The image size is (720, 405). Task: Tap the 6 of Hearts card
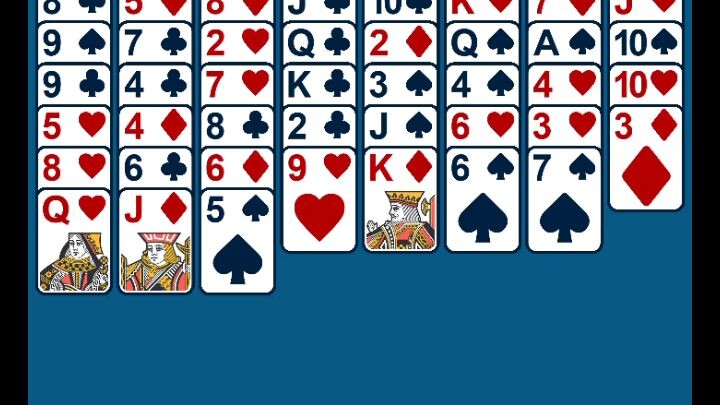[482, 126]
